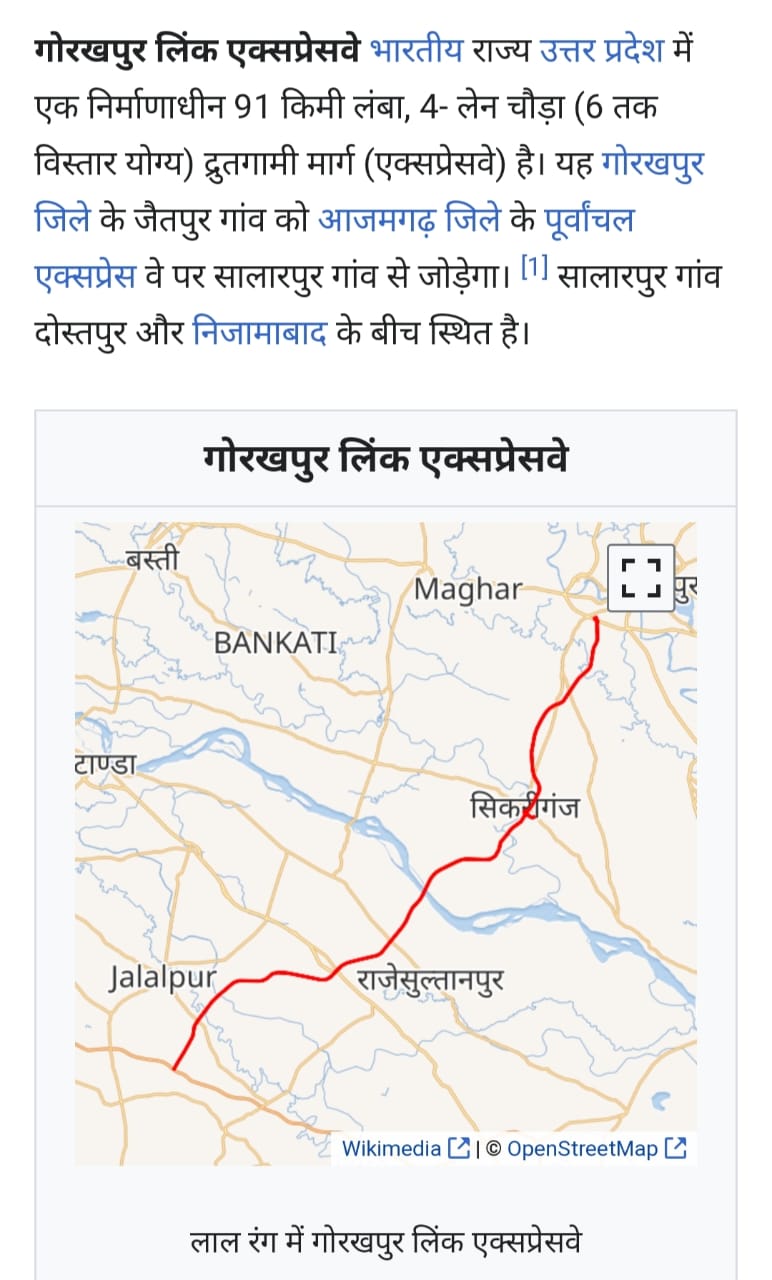Go to पूर्वांचल एक्सप्रेस article link
This screenshot has height=1280, width=772.
tap(589, 219)
